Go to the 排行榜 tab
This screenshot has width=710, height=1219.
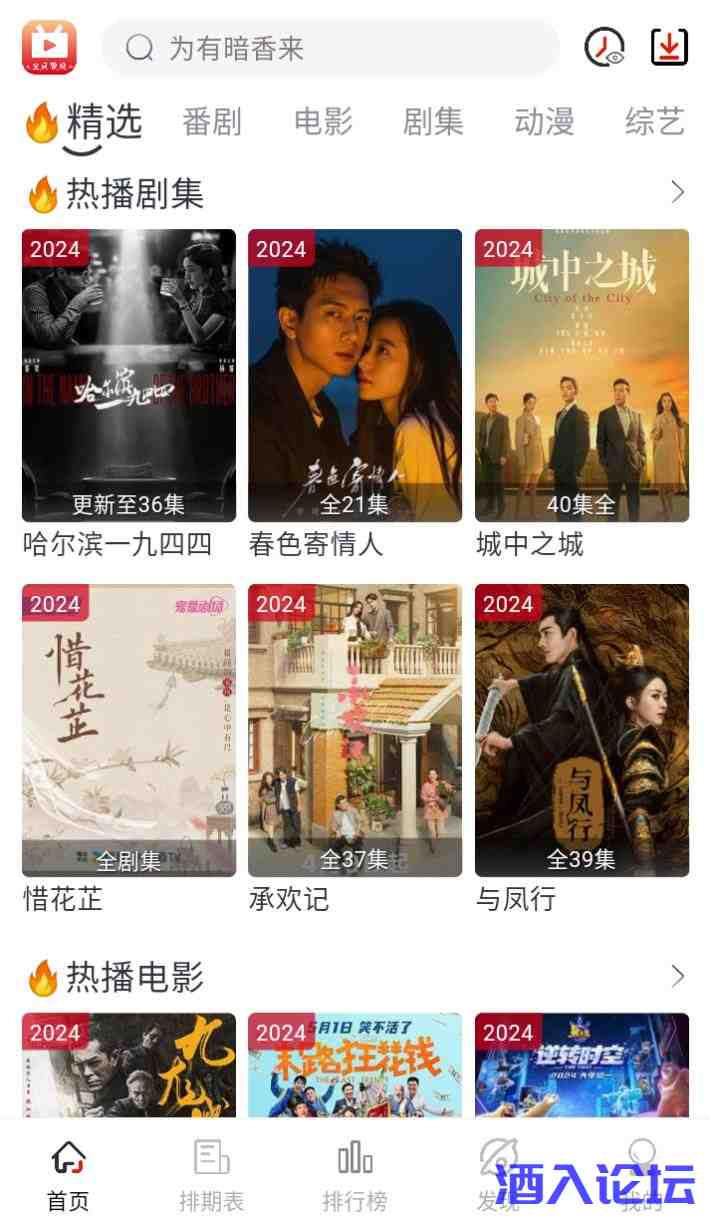tap(355, 1175)
